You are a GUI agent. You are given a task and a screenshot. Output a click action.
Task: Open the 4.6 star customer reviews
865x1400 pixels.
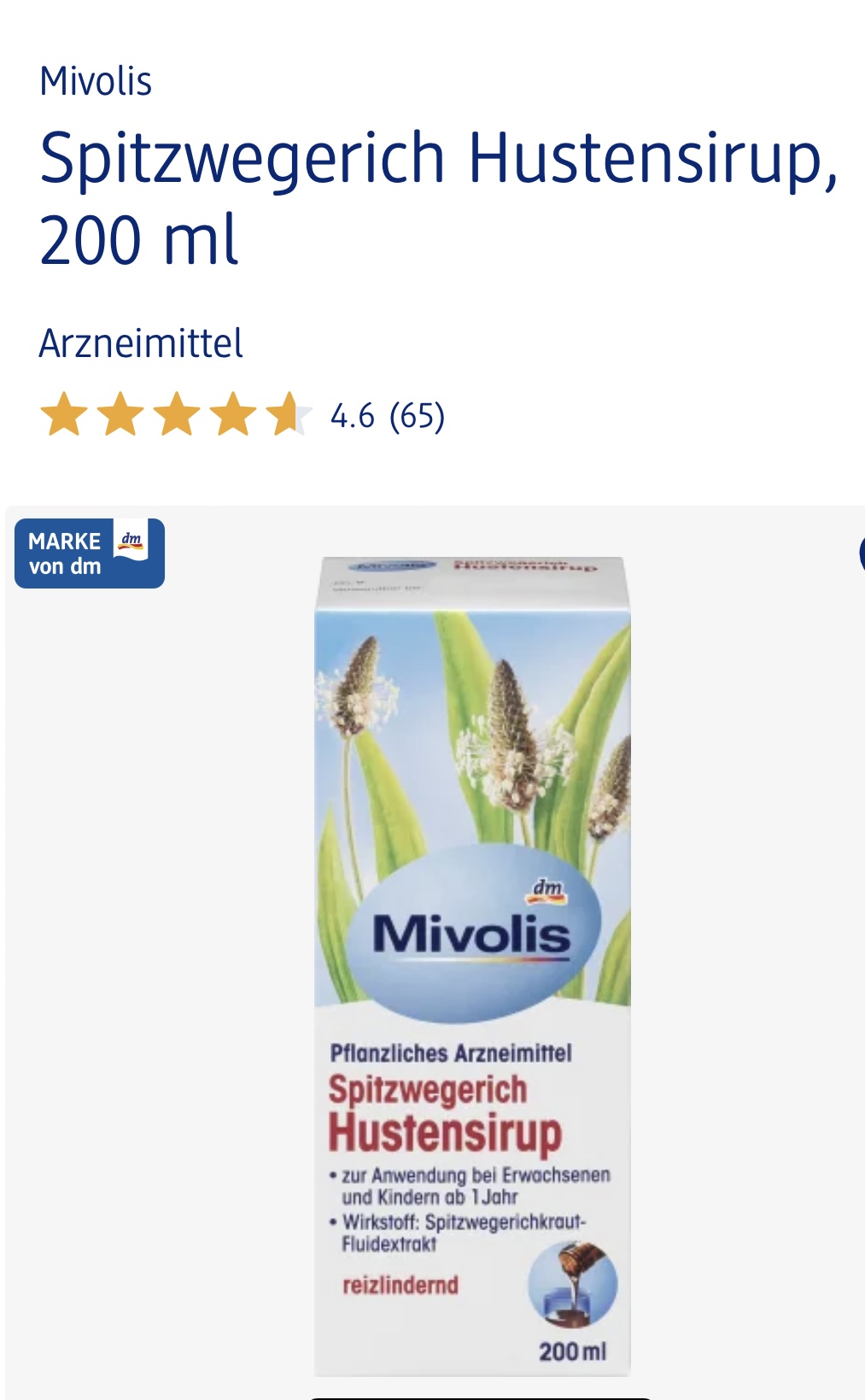click(243, 415)
